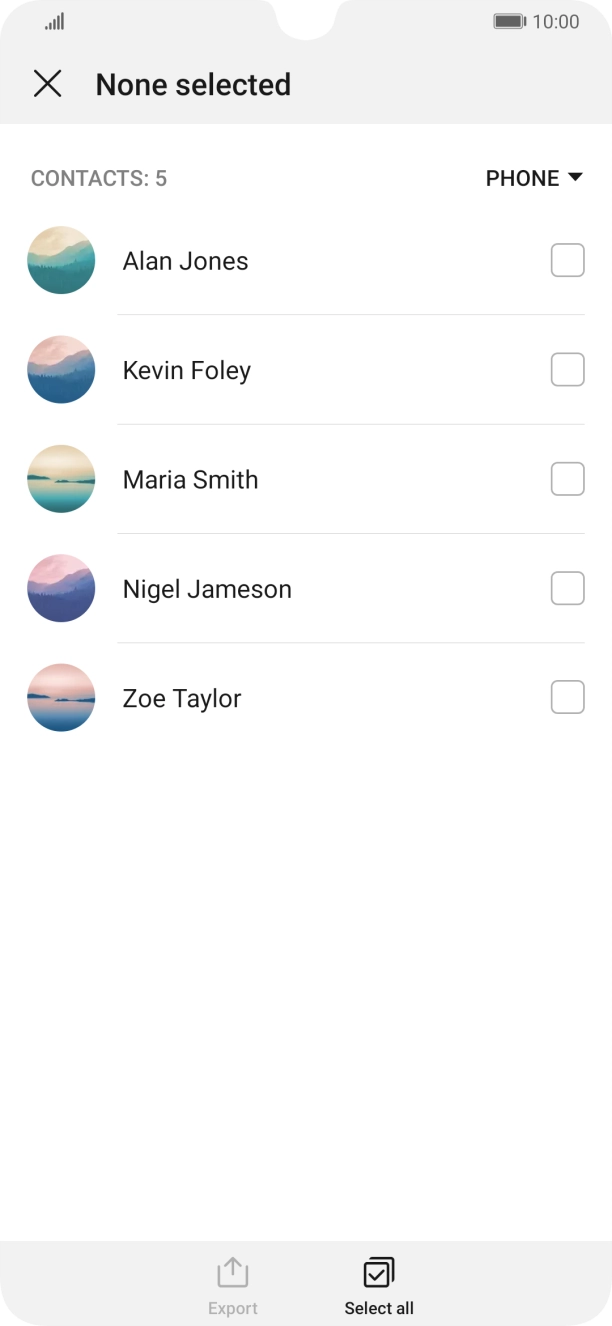Screen dimensions: 612x1326
Task: Check the box for Alan Jones
Action: click(567, 261)
